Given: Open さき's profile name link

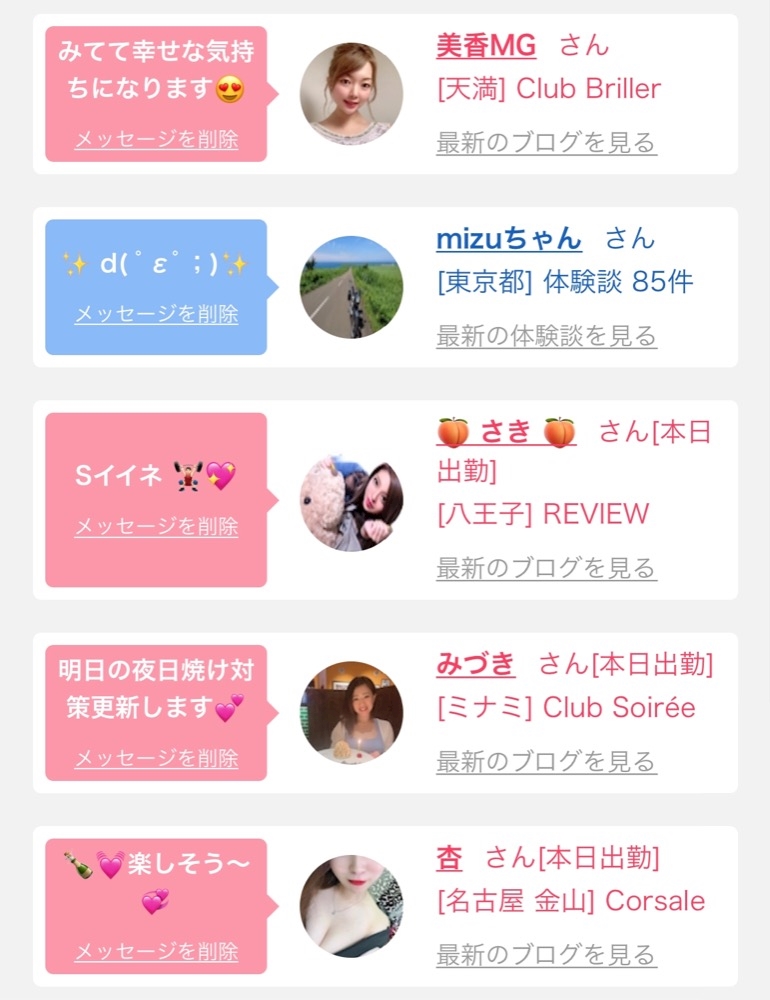Looking at the screenshot, I should click(x=507, y=432).
